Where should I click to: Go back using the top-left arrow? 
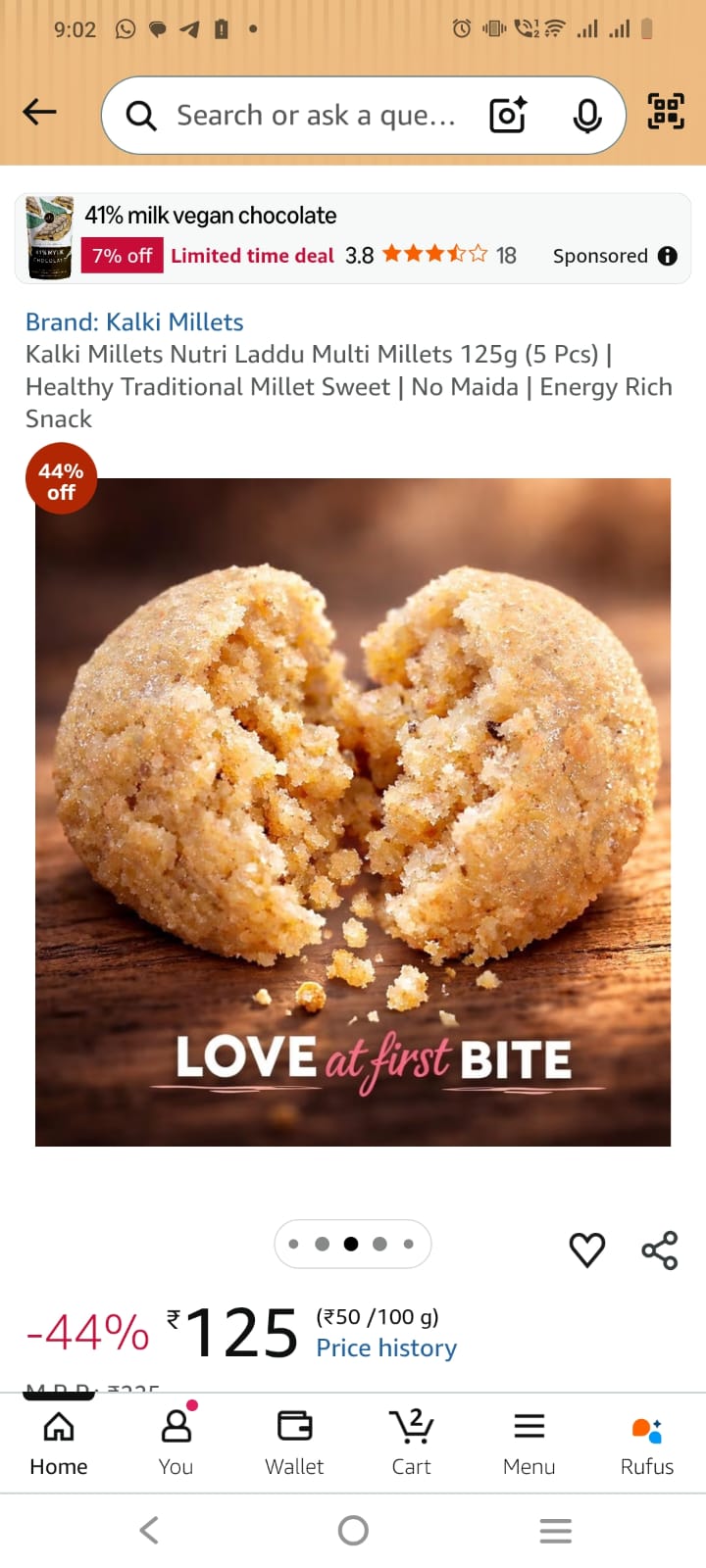39,113
